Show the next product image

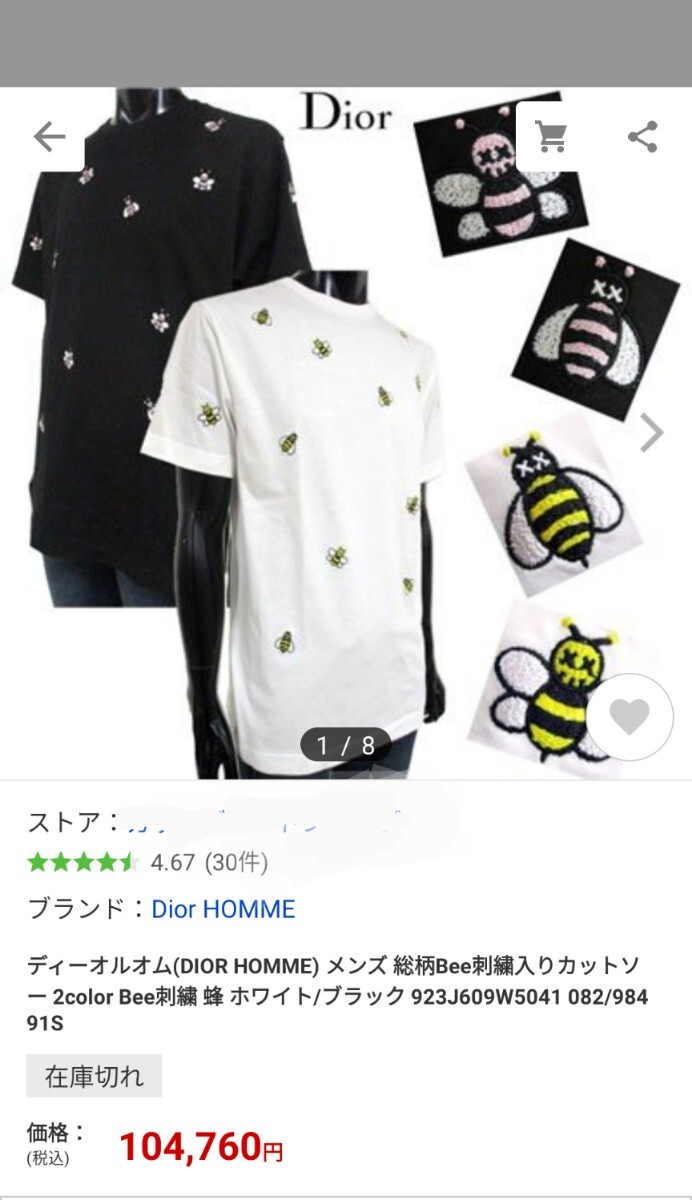[652, 433]
